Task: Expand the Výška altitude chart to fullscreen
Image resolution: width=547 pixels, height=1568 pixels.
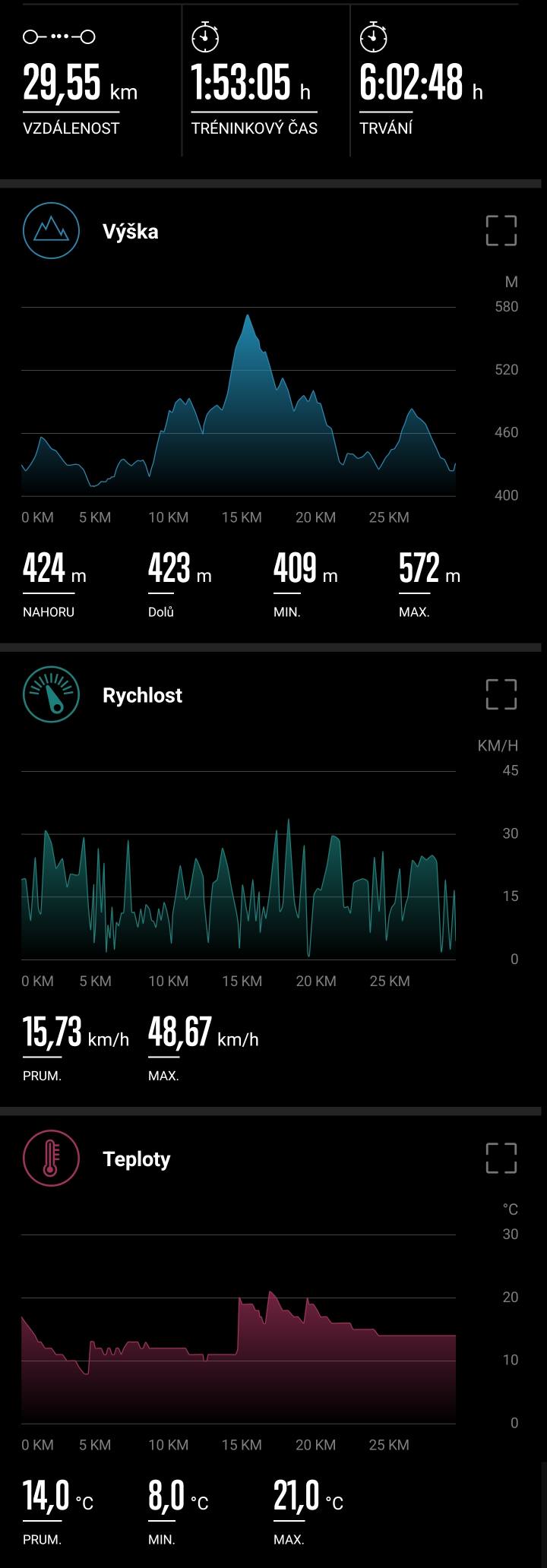Action: 501,231
